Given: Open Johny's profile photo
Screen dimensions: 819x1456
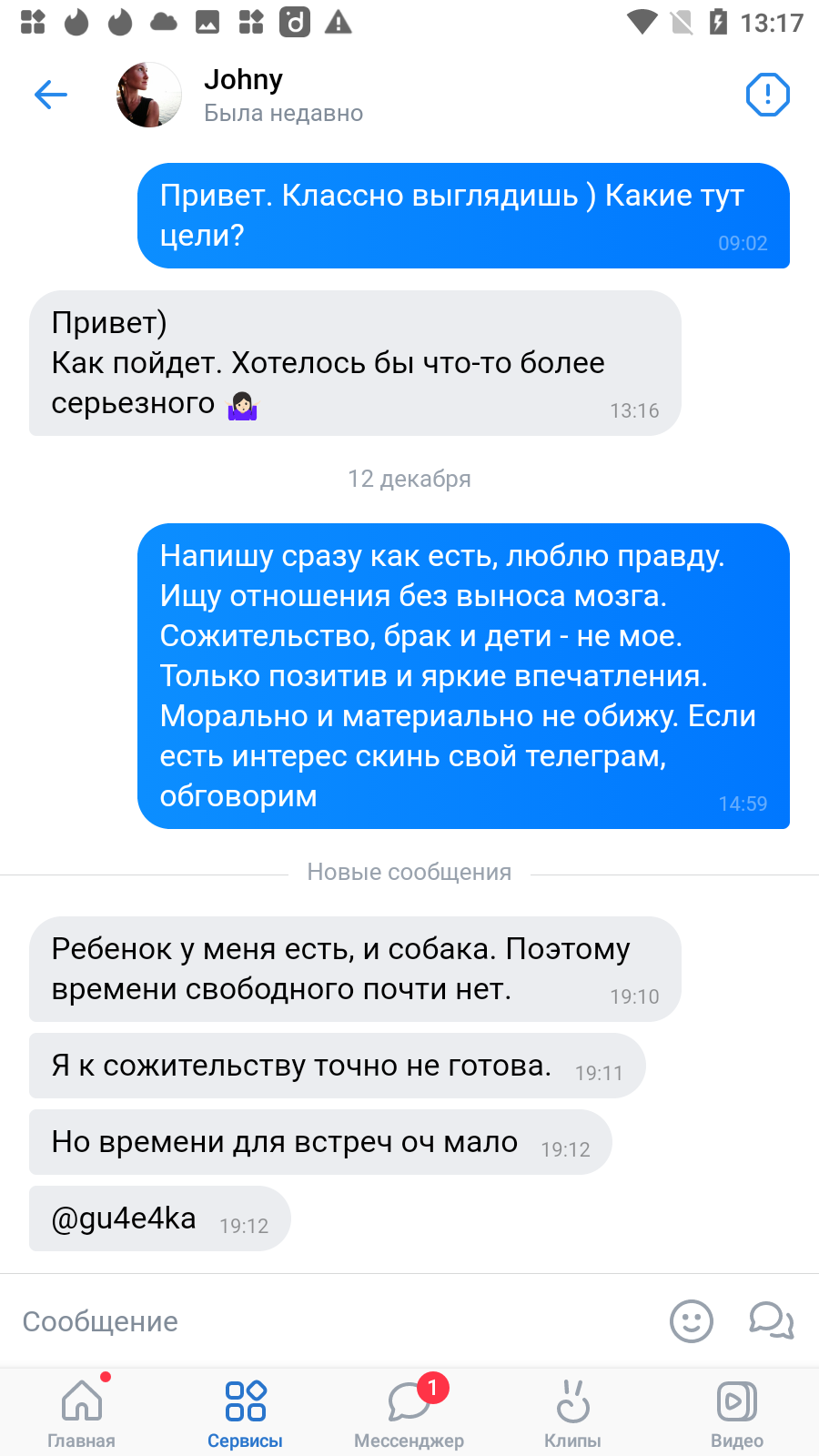Looking at the screenshot, I should click(x=149, y=95).
